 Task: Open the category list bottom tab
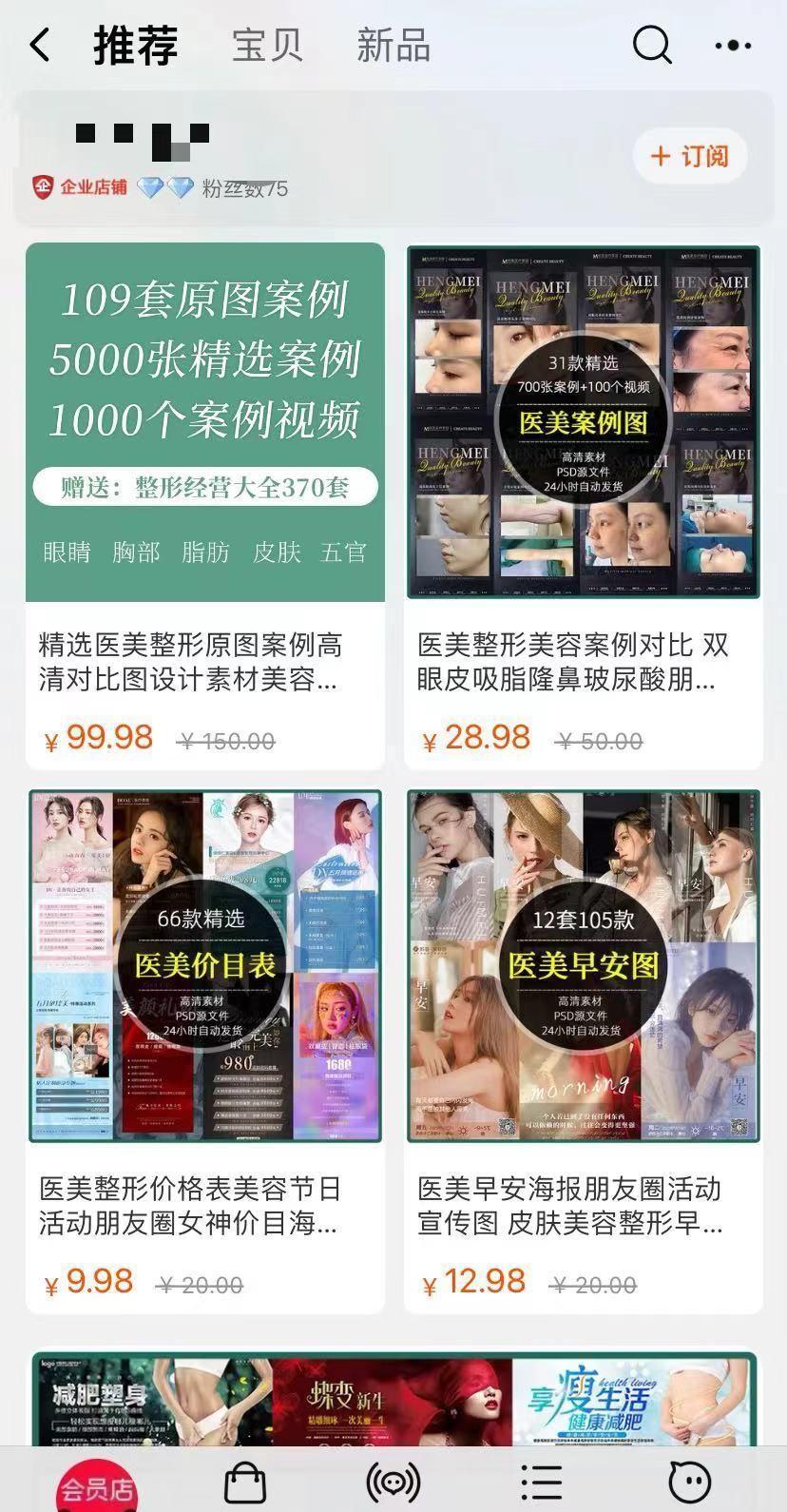pos(542,1483)
